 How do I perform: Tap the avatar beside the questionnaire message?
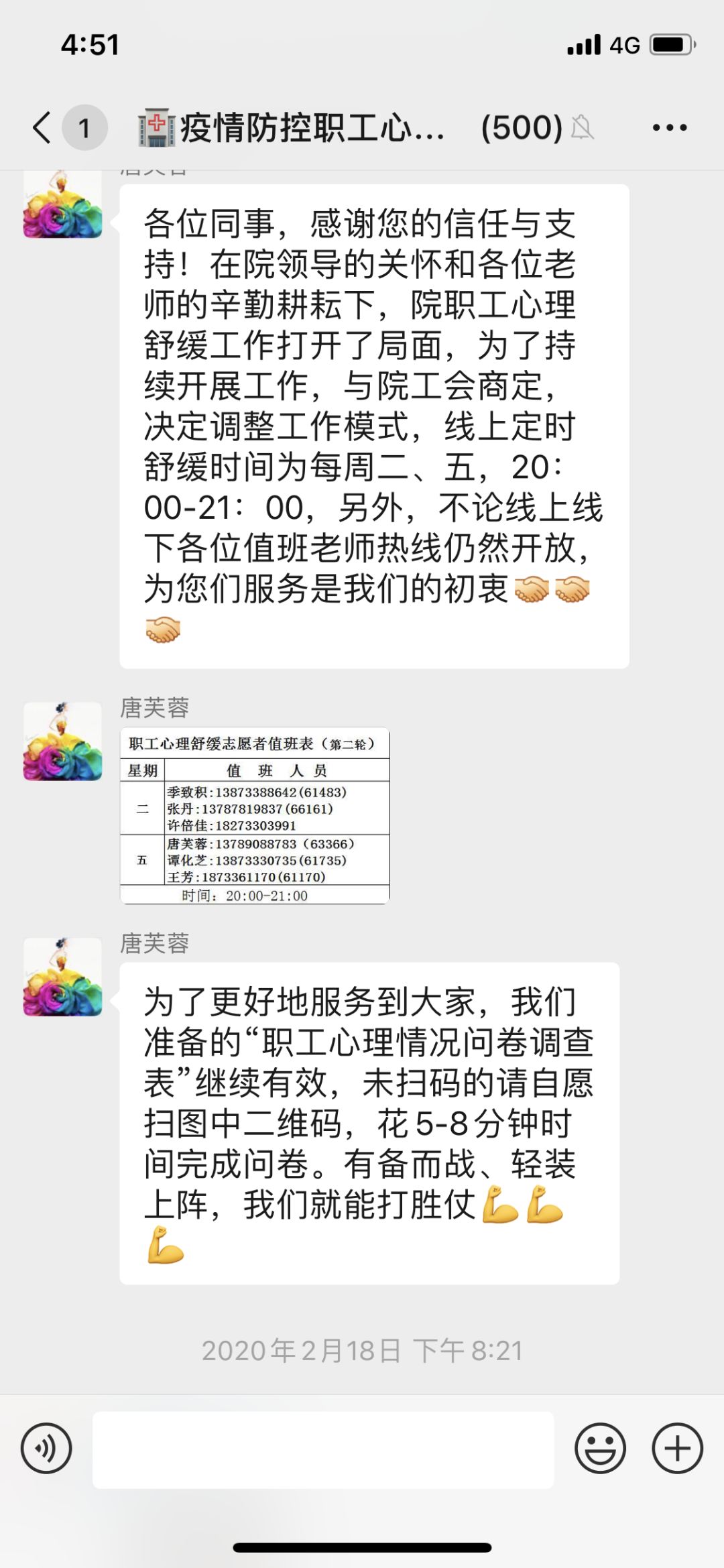coord(63,977)
